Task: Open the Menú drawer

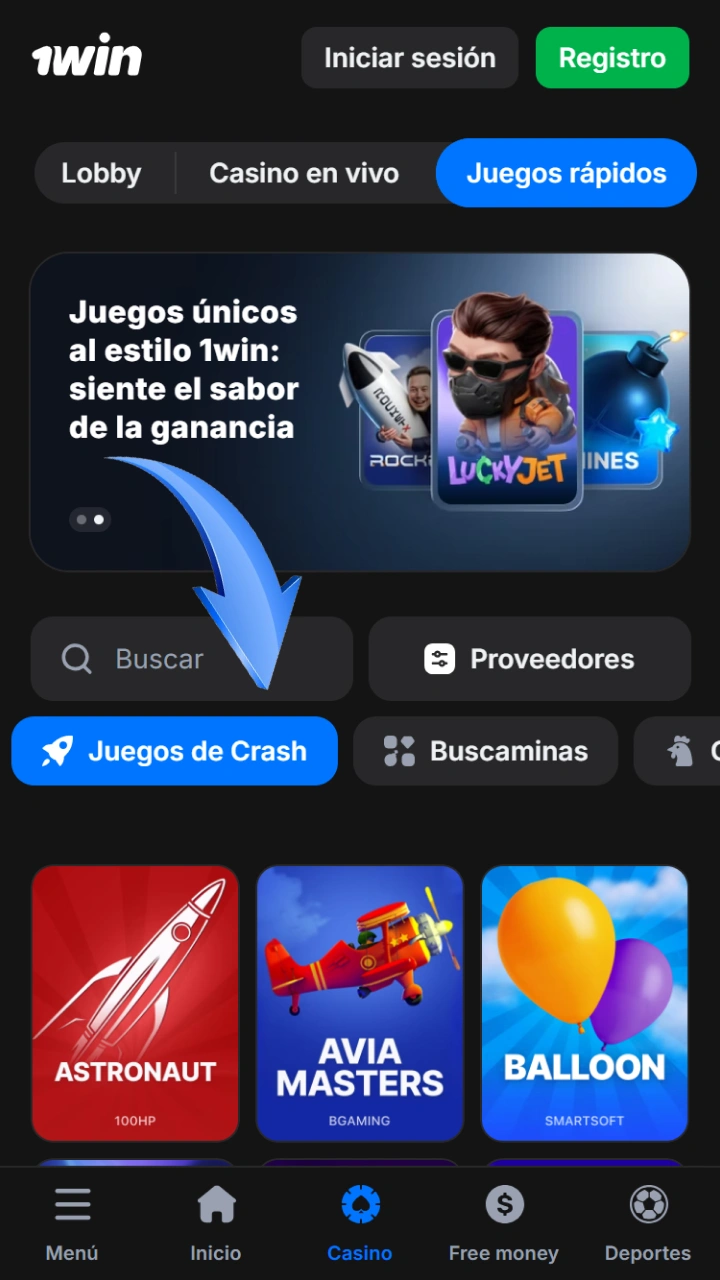Action: tap(72, 1222)
